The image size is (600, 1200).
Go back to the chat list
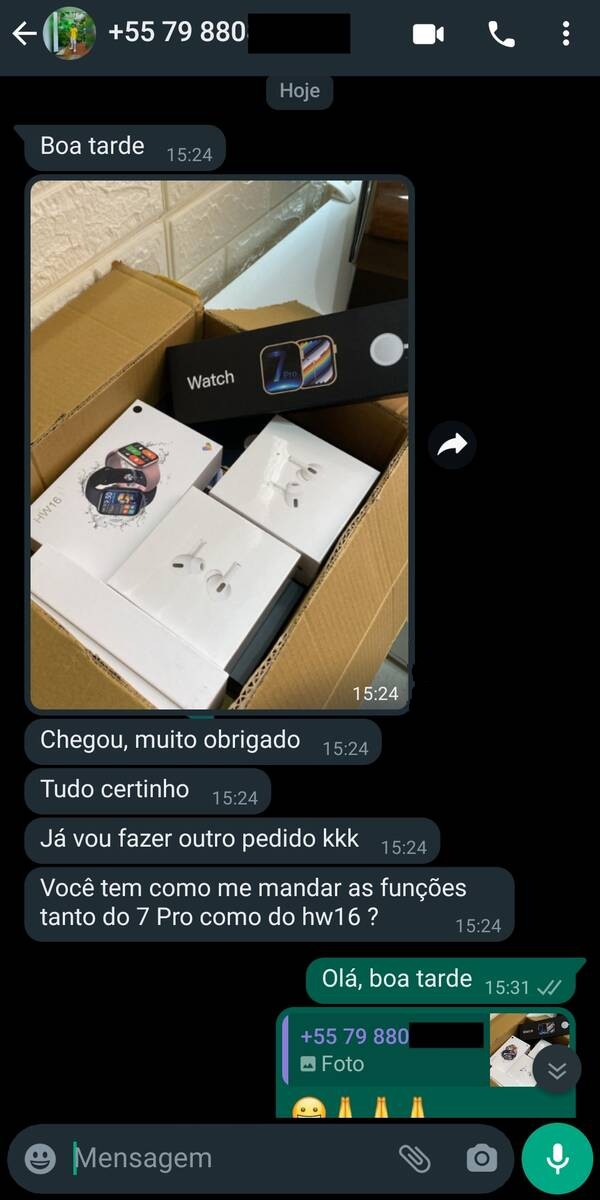[x=24, y=34]
